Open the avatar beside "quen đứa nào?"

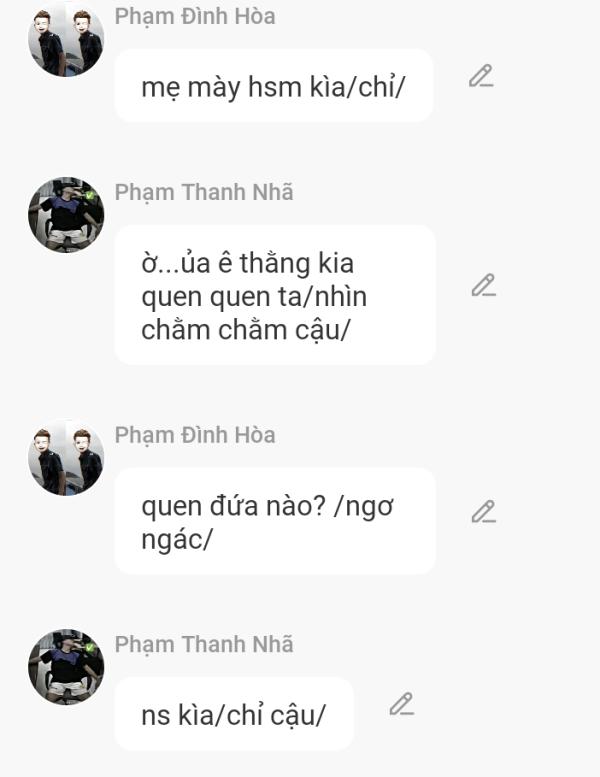pyautogui.click(x=66, y=458)
